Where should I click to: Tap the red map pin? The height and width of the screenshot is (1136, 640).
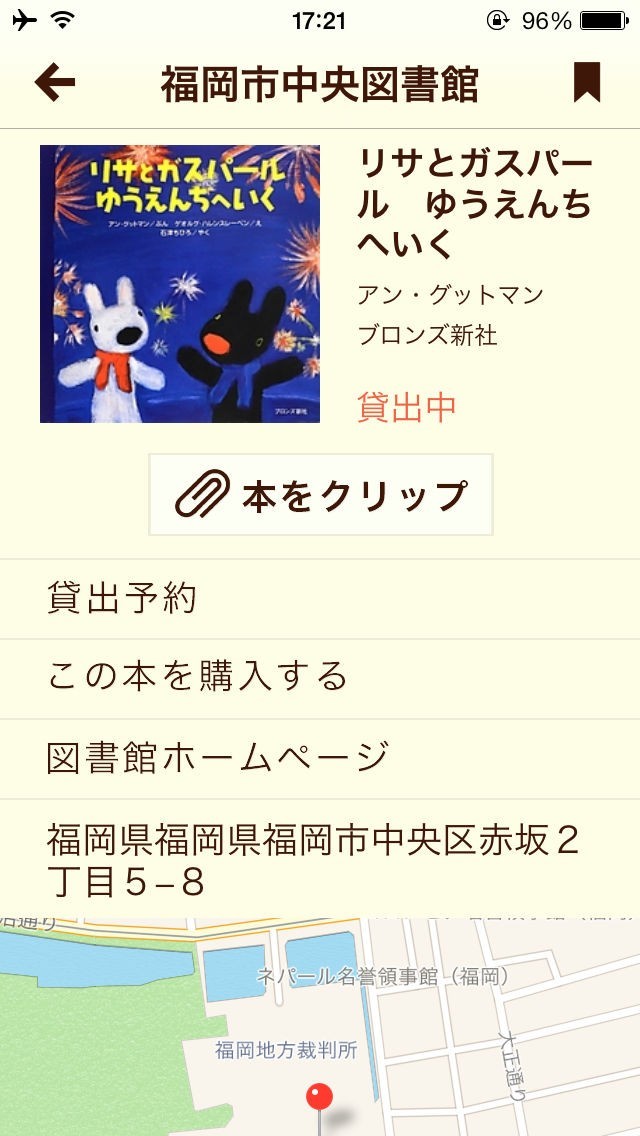point(320,1100)
